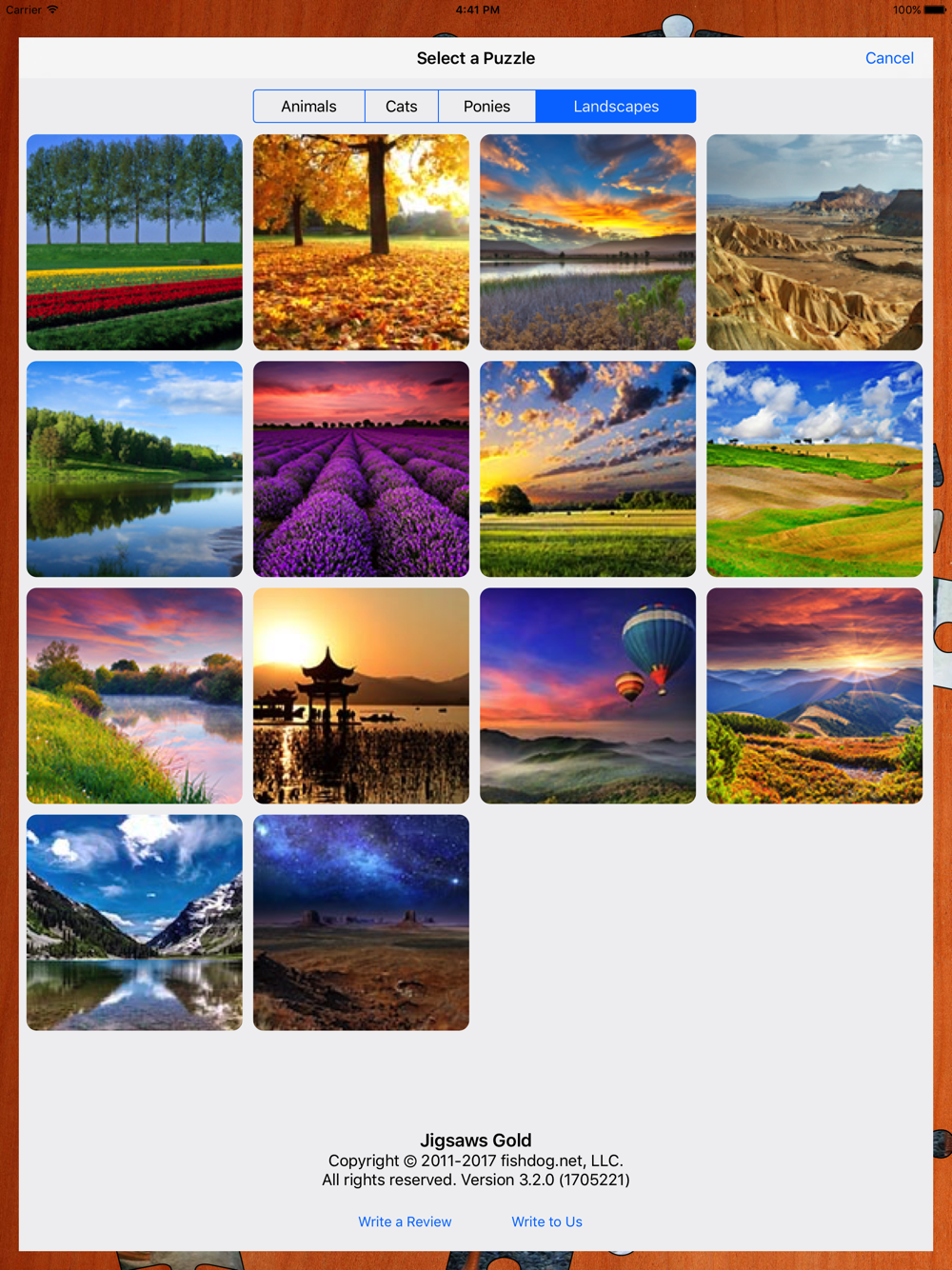The width and height of the screenshot is (952, 1270).
Task: Cancel the puzzle selection
Action: pos(889,58)
